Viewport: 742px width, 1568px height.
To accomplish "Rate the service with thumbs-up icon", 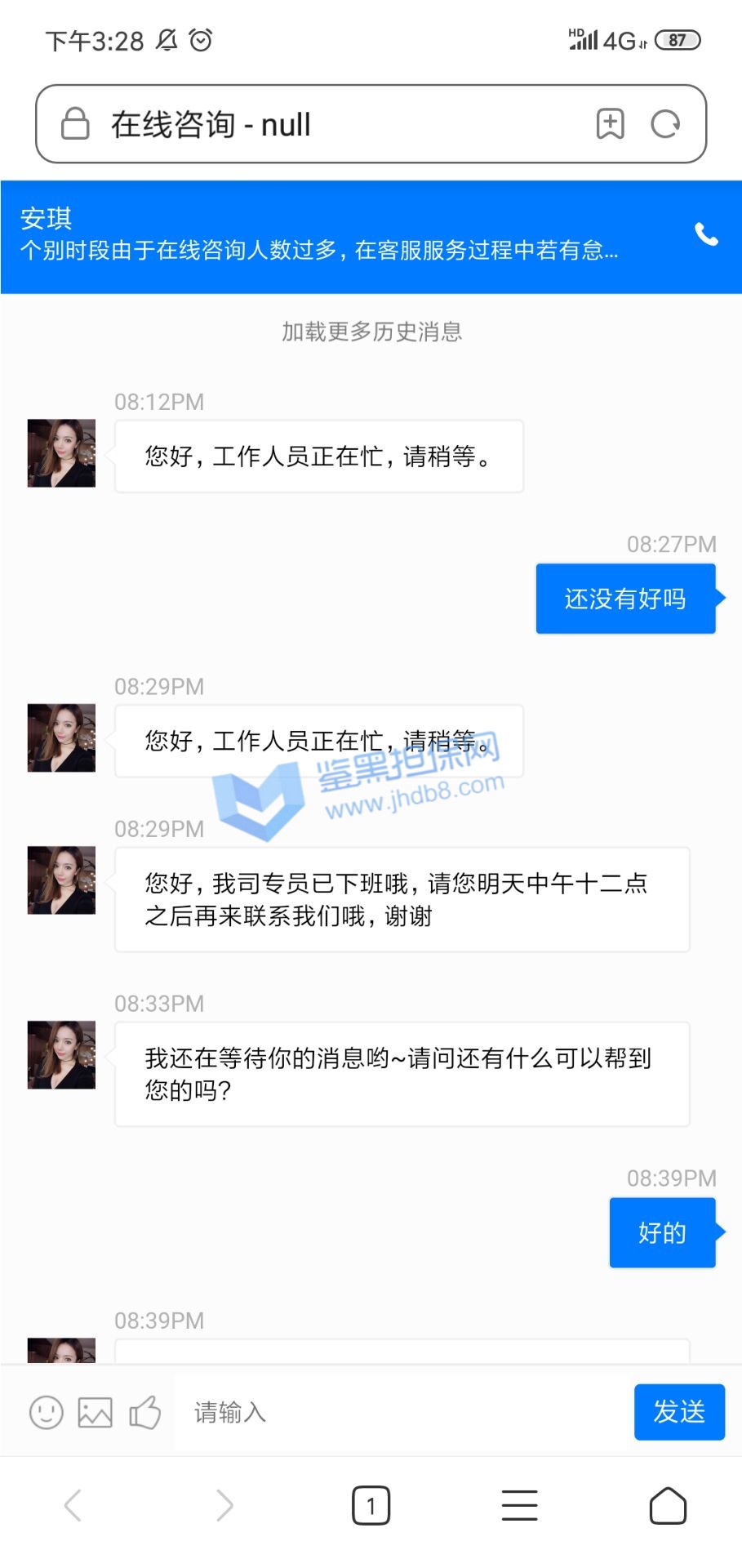I will coord(145,1412).
